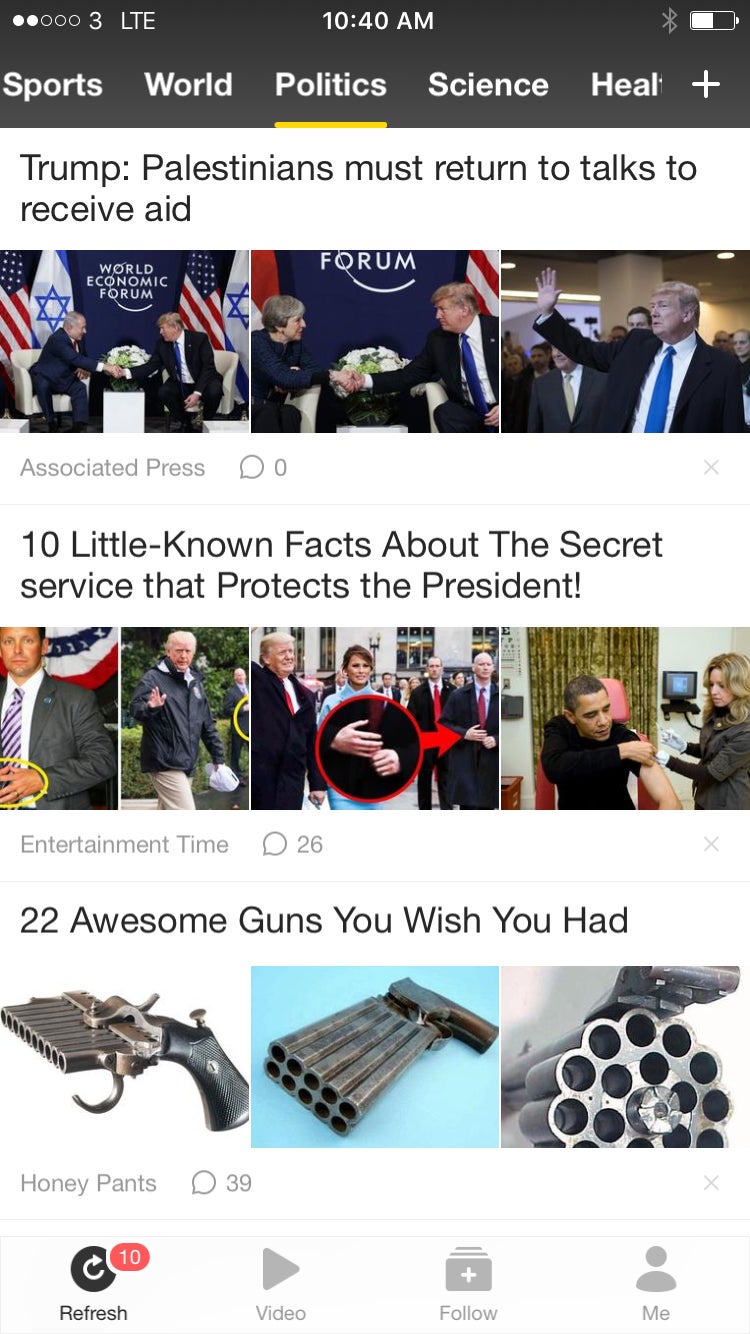Open the Trump Palestinians aid article
Image resolution: width=750 pixels, height=1334 pixels.
pyautogui.click(x=358, y=188)
